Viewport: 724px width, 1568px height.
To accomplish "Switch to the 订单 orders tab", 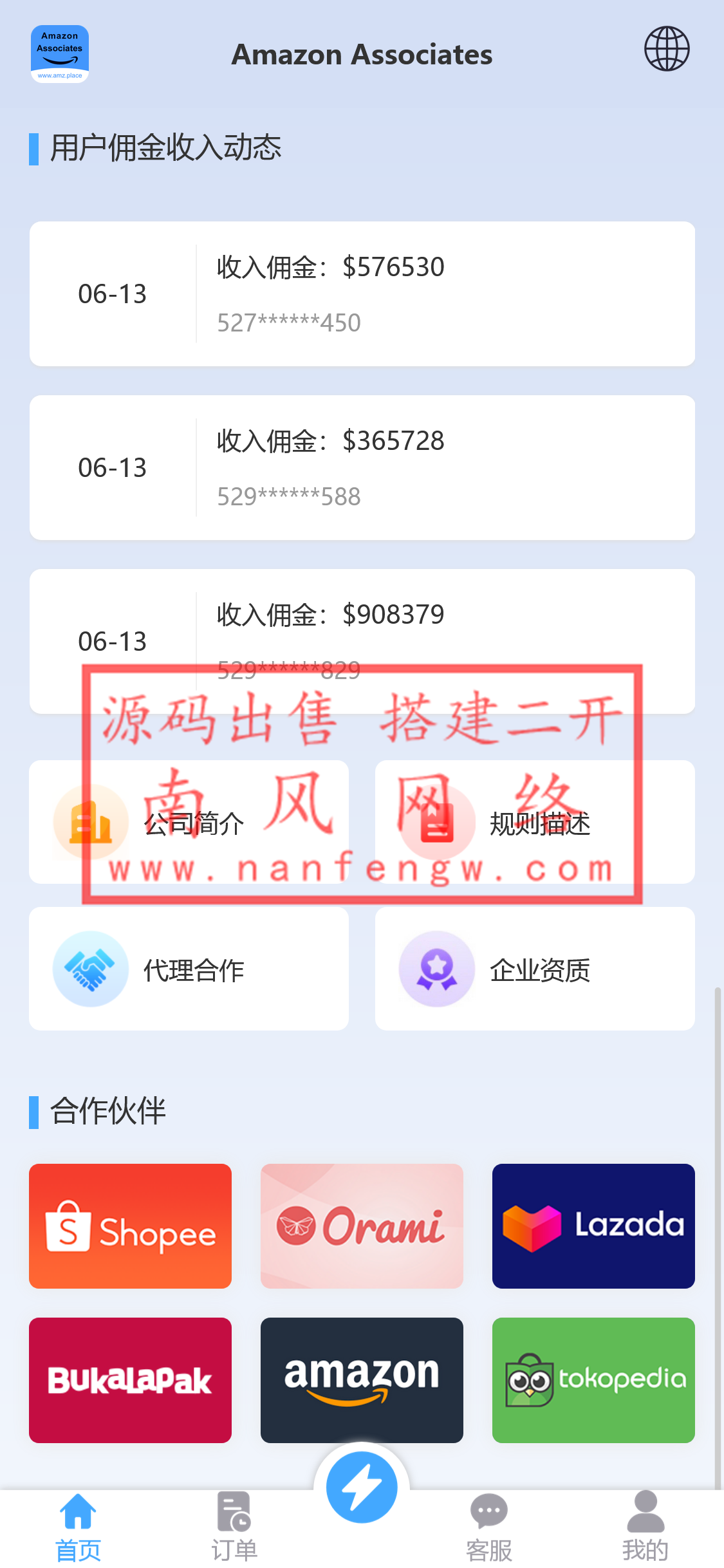I will (234, 1527).
